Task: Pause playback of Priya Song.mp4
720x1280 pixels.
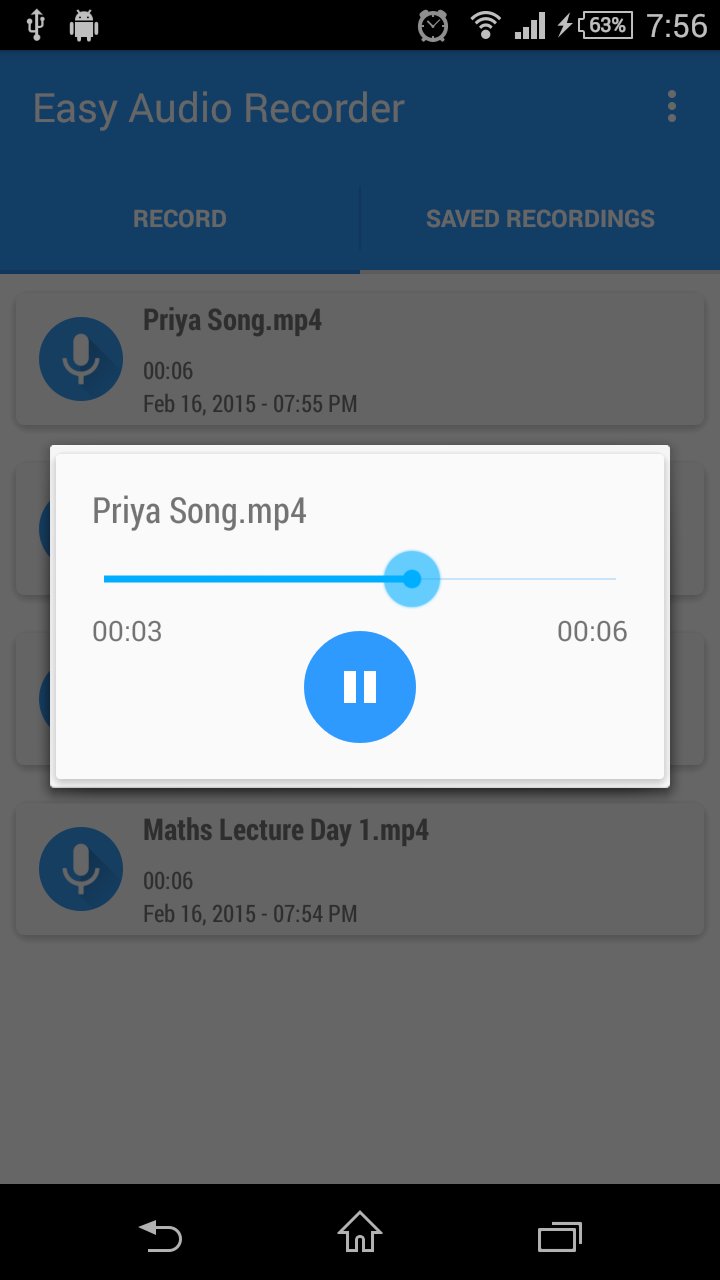Action: pyautogui.click(x=359, y=687)
